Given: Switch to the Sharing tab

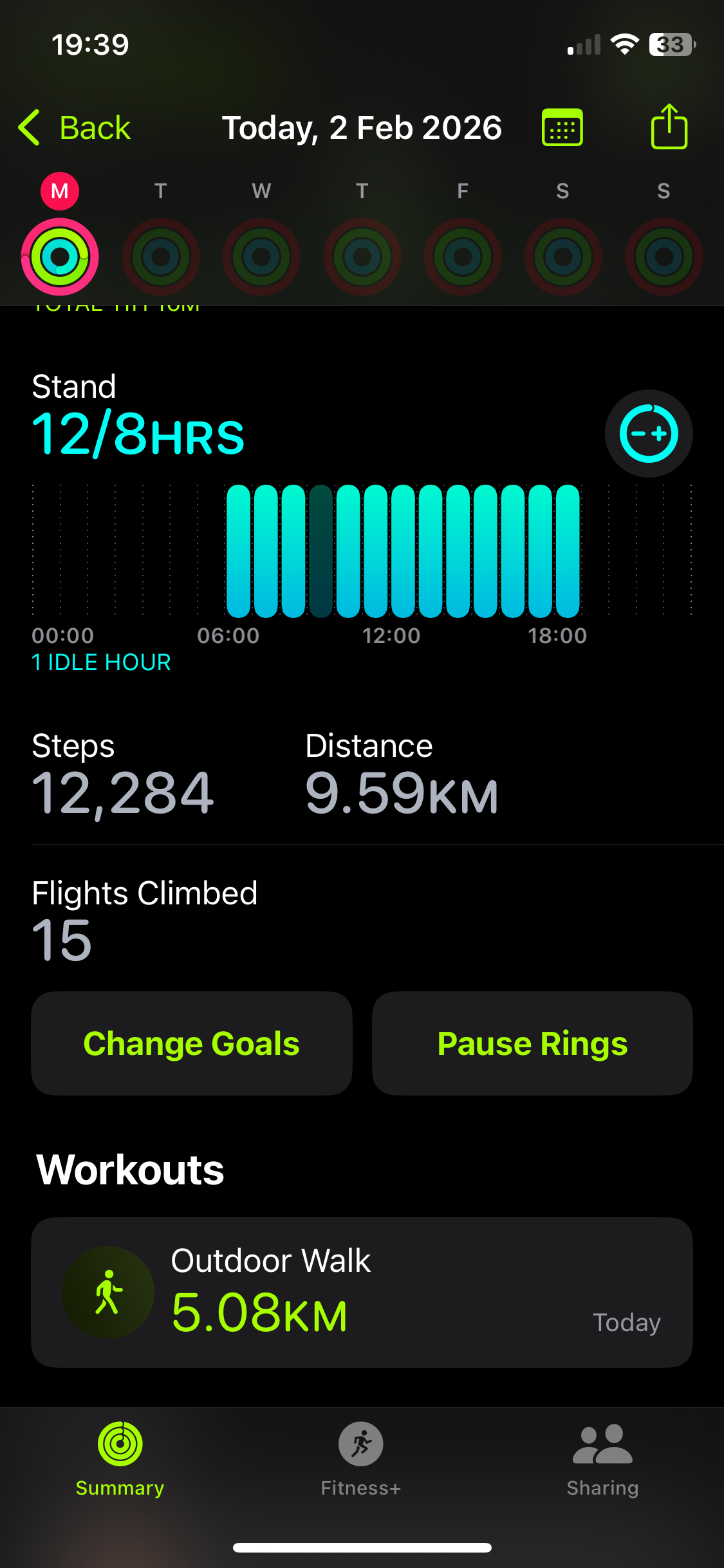Looking at the screenshot, I should 602,1459.
